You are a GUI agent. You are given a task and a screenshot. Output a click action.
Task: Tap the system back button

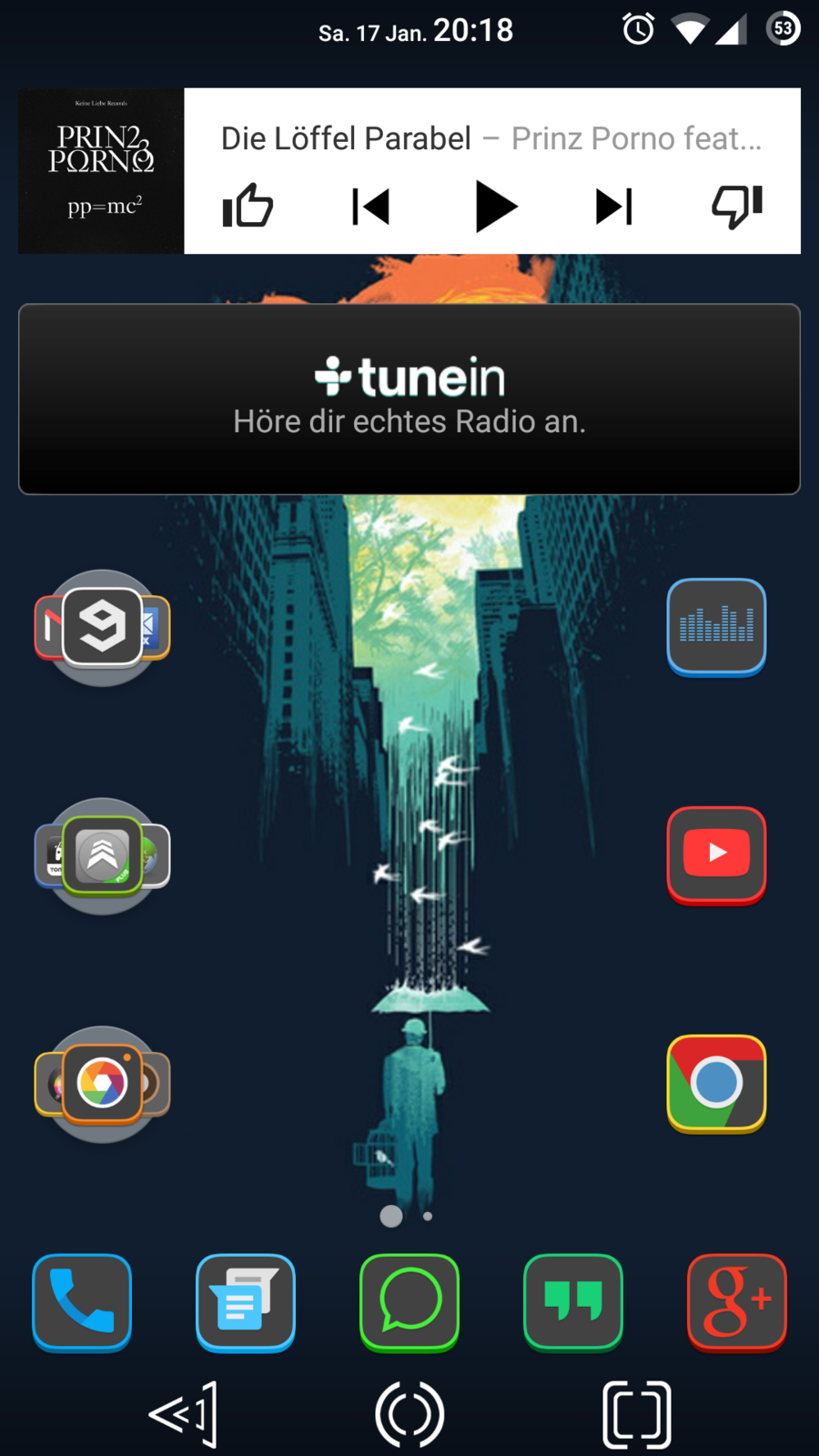185,1414
